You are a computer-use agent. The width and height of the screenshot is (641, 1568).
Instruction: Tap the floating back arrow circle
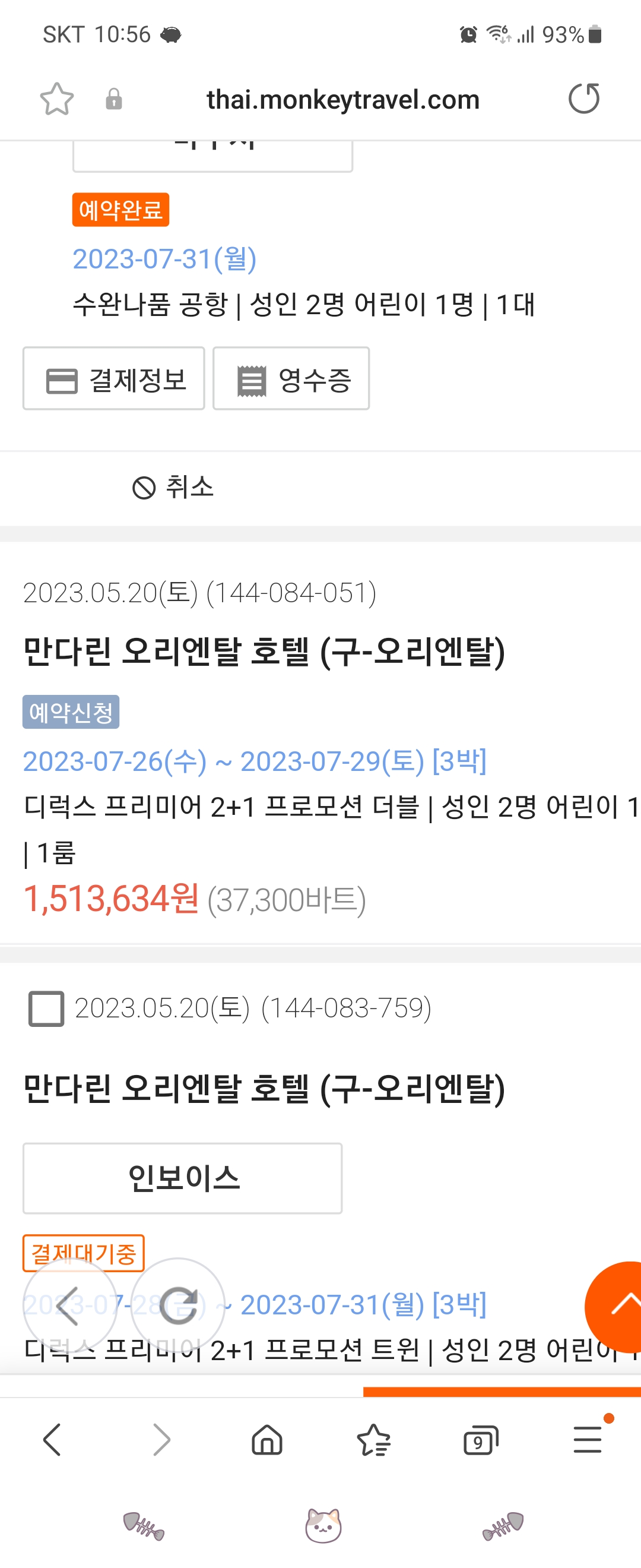tap(69, 1305)
